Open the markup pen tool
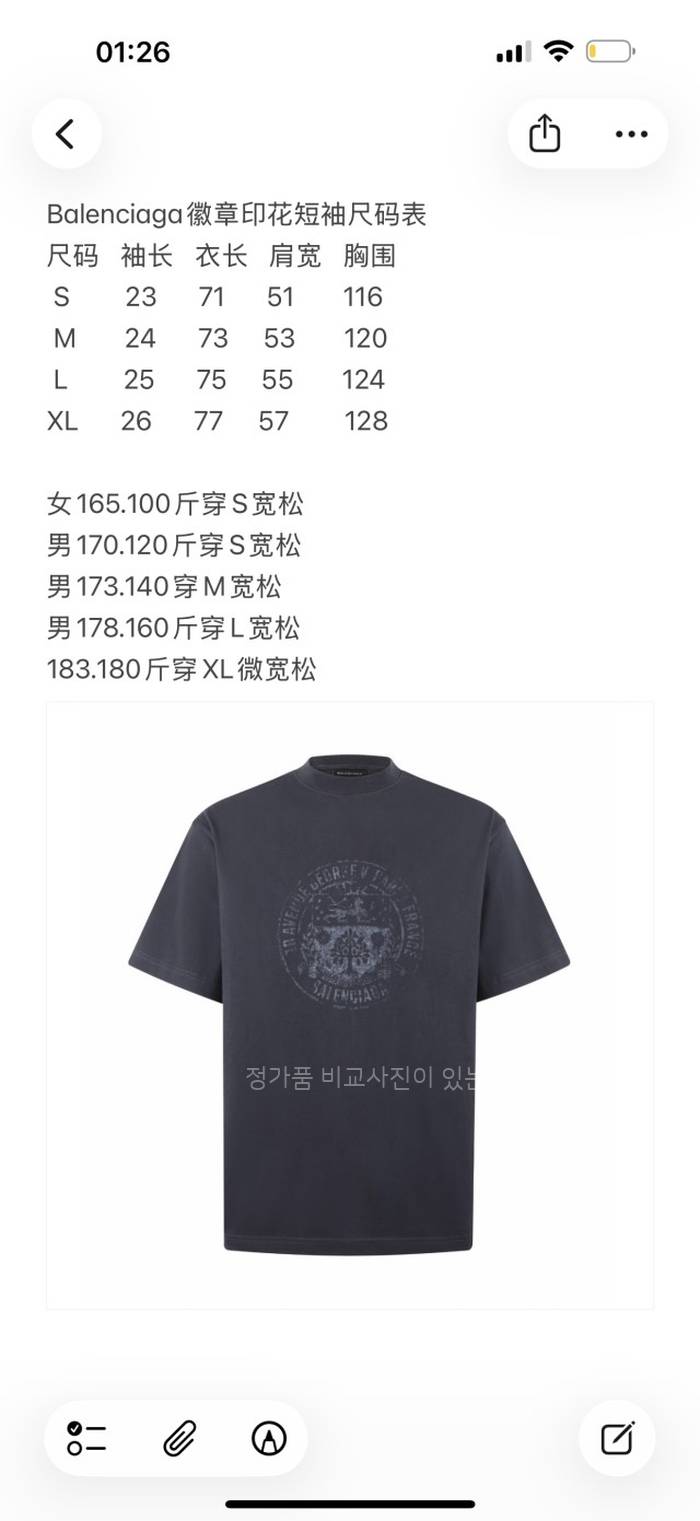This screenshot has height=1521, width=700. (269, 1438)
